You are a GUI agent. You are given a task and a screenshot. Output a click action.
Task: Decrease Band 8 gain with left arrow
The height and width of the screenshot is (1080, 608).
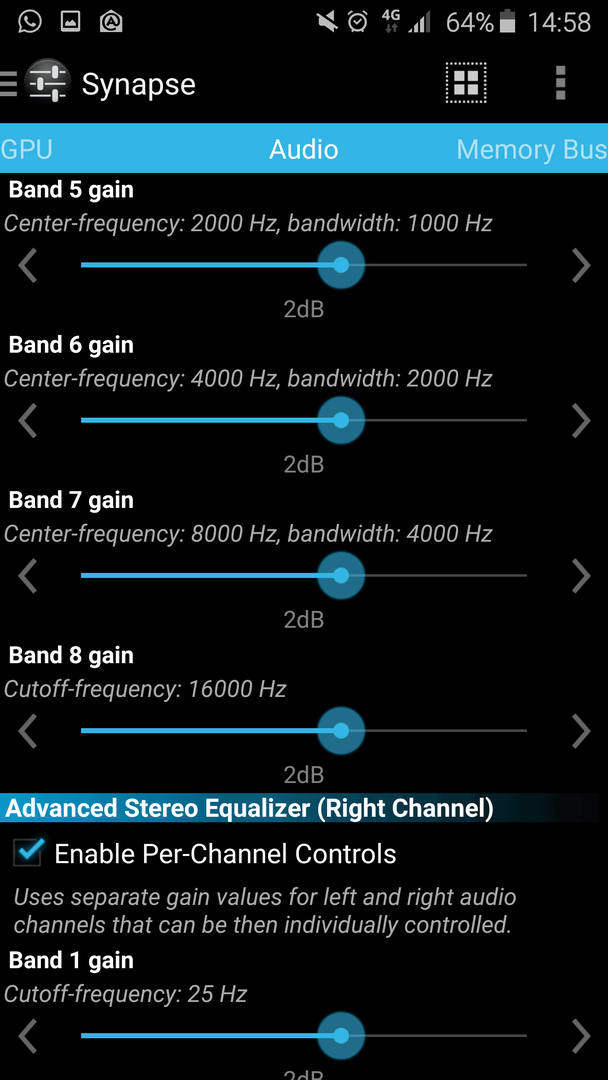tap(28, 731)
